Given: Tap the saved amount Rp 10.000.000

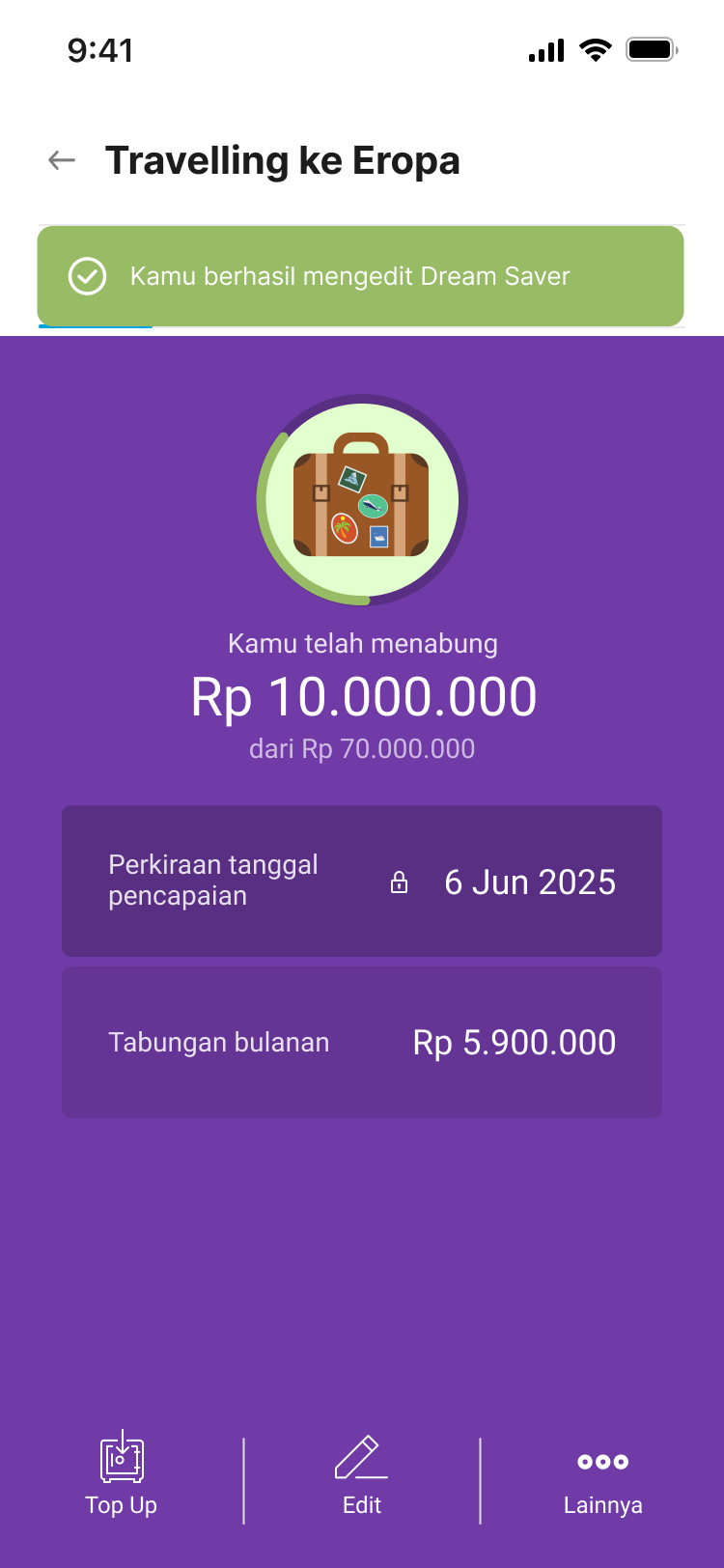Looking at the screenshot, I should pyautogui.click(x=361, y=696).
